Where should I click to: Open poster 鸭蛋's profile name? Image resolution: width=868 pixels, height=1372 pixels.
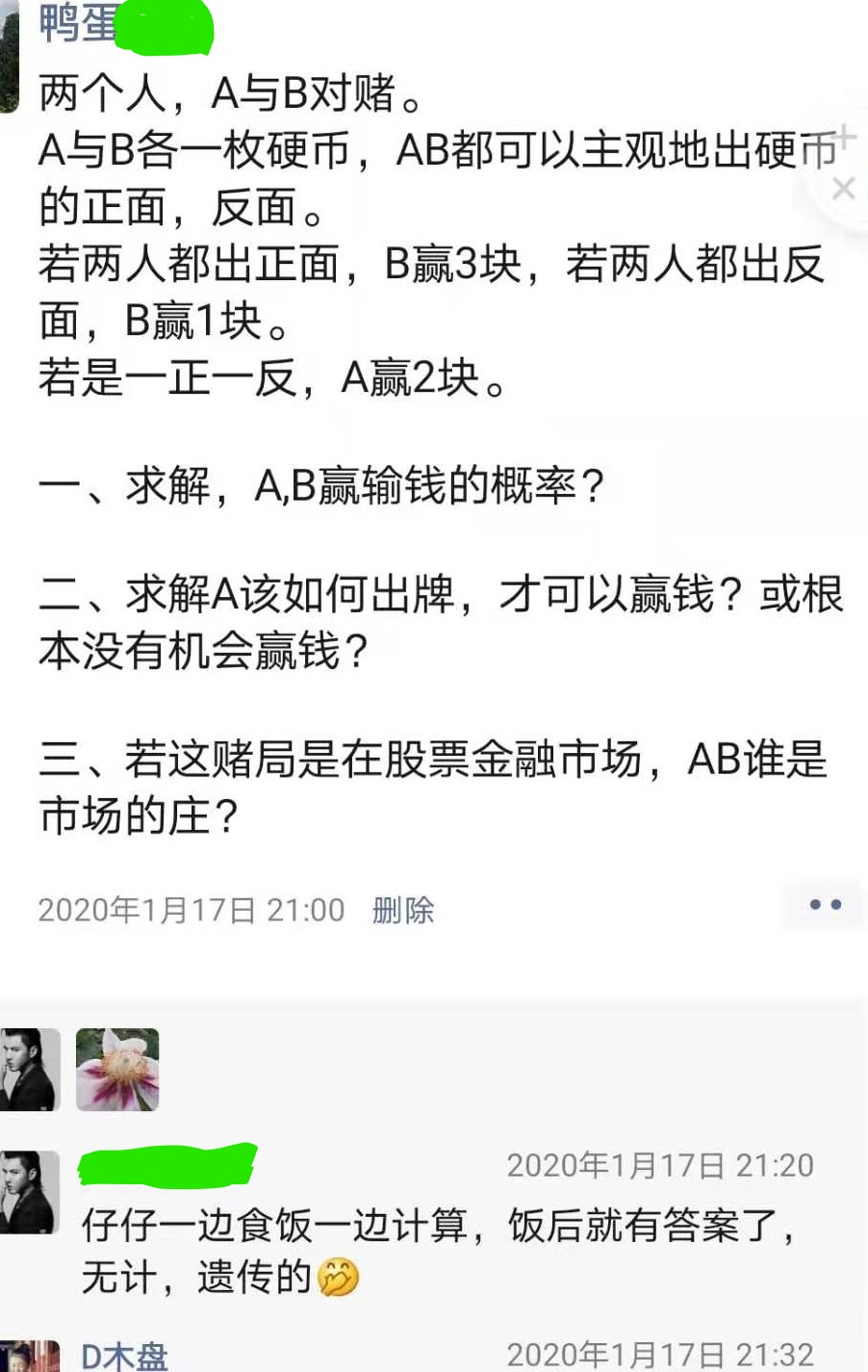(77, 23)
